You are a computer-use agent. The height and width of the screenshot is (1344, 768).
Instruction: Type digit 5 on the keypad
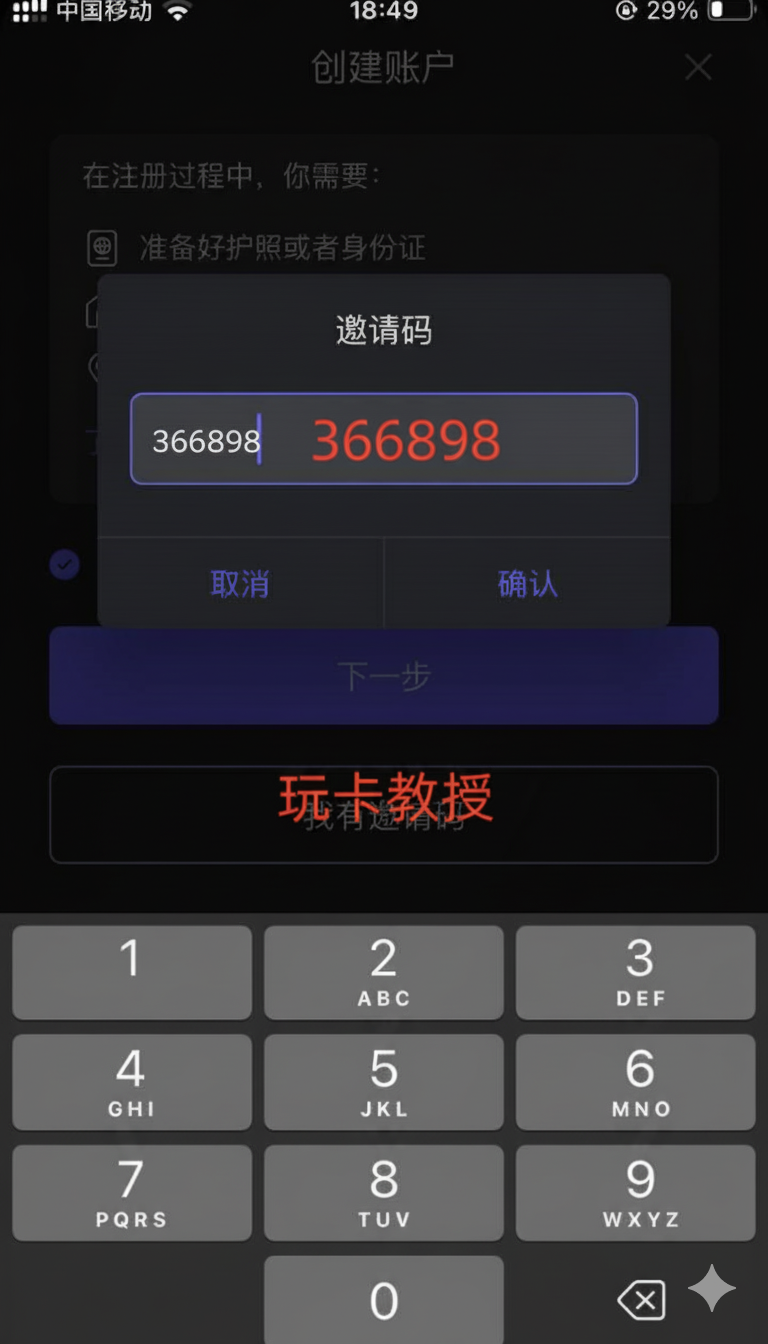383,1082
